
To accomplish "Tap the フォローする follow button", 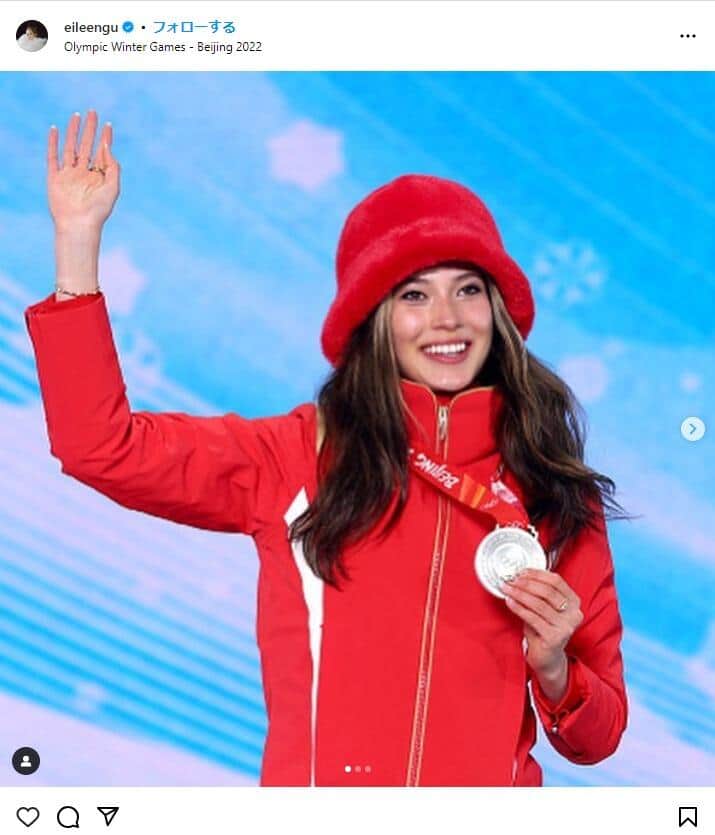I will coord(194,27).
